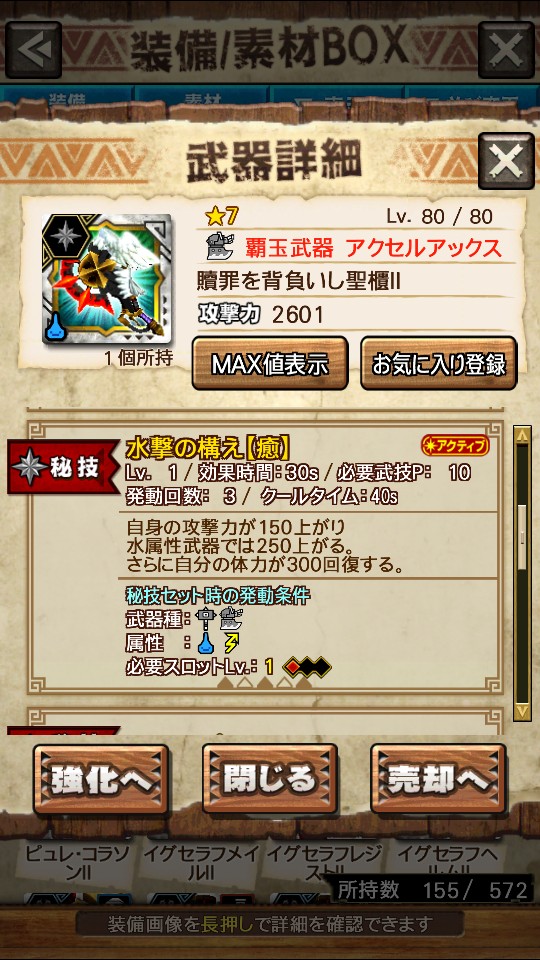Tap the scrollbar down arrow
Image resolution: width=540 pixels, height=960 pixels.
click(522, 711)
